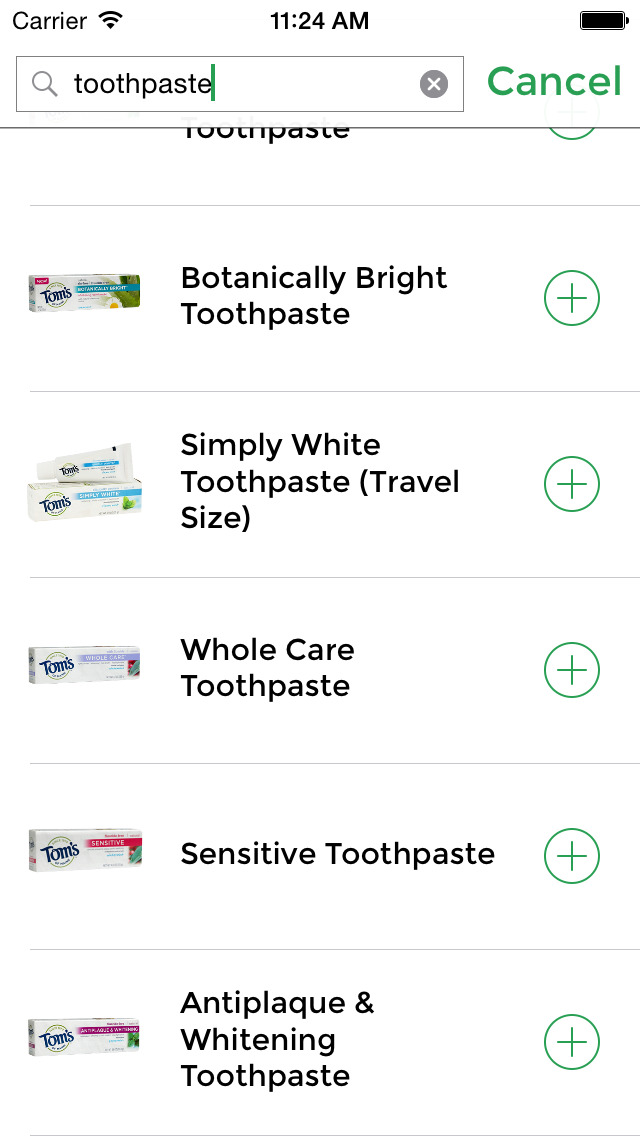
Task: Cancel the search
Action: click(554, 82)
